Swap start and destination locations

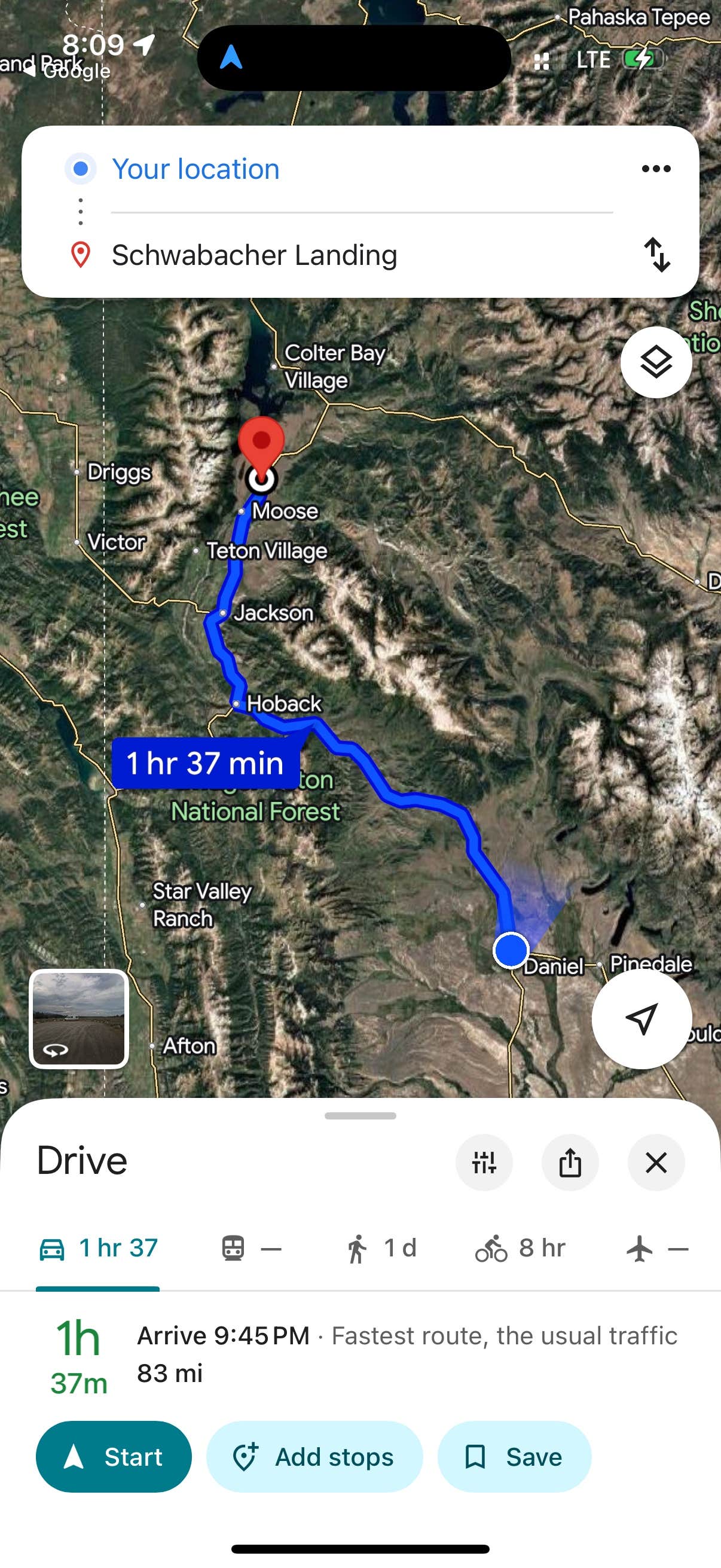pos(656,254)
